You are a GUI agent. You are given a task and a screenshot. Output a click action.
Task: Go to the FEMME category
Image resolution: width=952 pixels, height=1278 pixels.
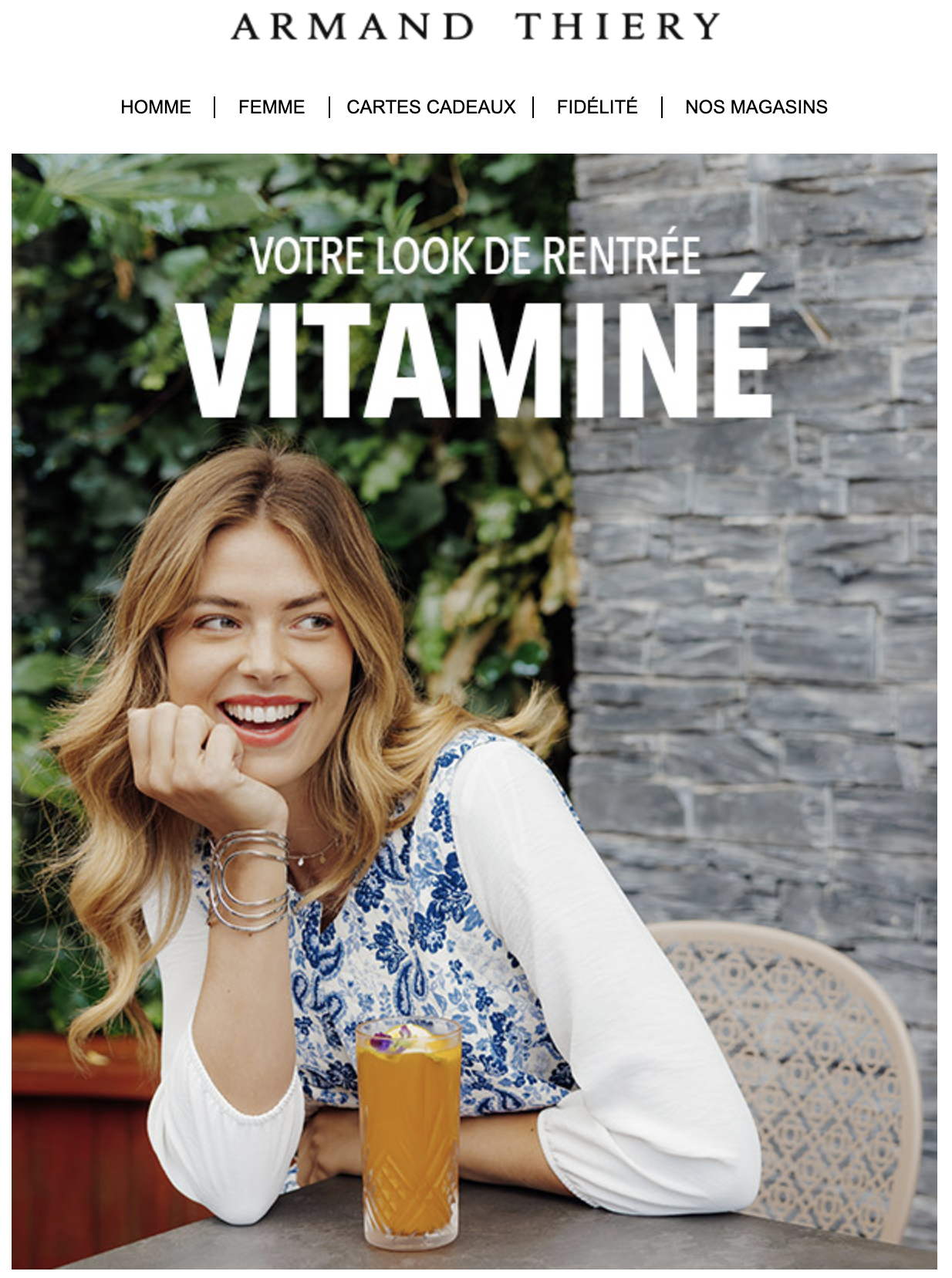[x=271, y=106]
